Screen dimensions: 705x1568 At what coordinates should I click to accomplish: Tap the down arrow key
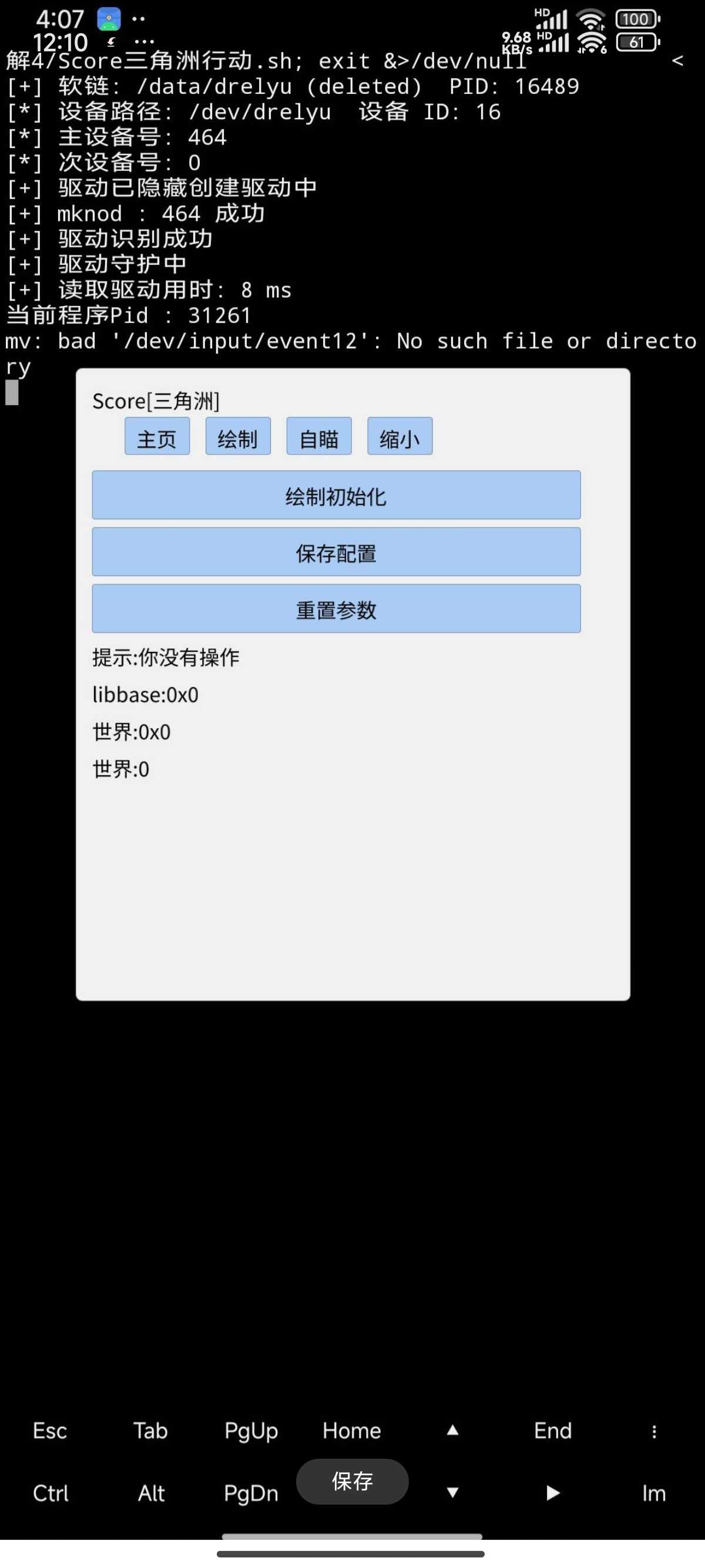pyautogui.click(x=452, y=1492)
